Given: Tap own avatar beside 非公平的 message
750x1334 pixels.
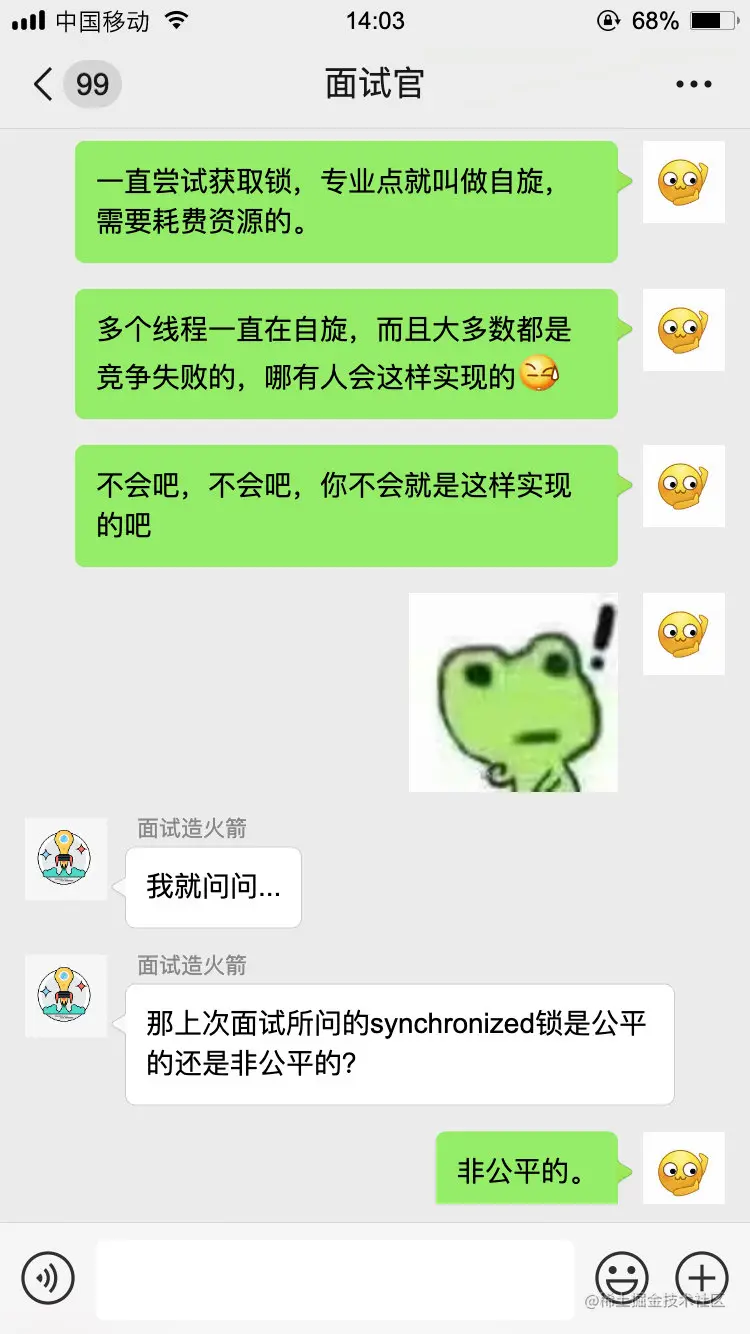Looking at the screenshot, I should [x=683, y=1172].
